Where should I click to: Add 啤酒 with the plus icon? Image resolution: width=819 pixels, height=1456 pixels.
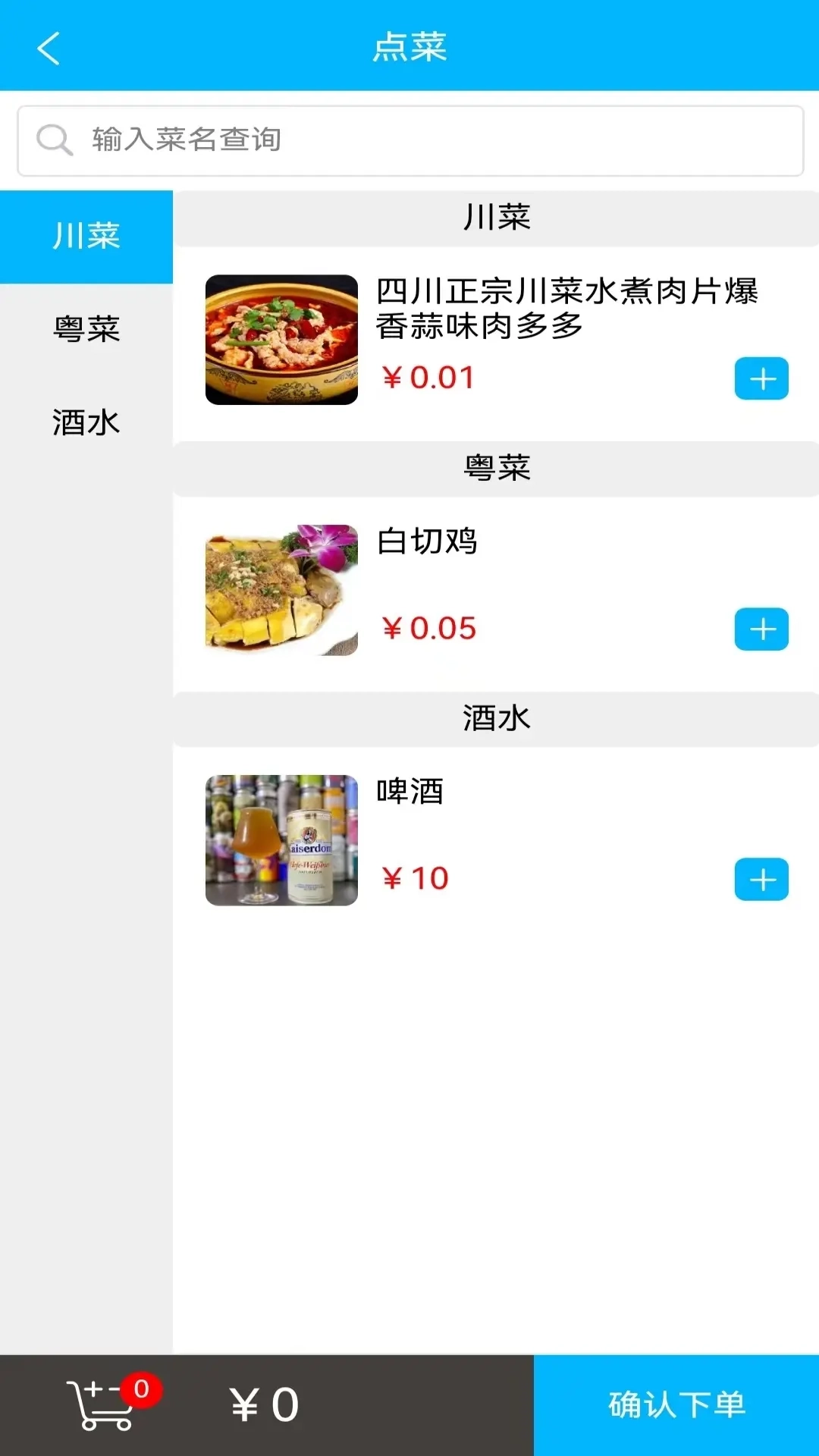pyautogui.click(x=761, y=880)
